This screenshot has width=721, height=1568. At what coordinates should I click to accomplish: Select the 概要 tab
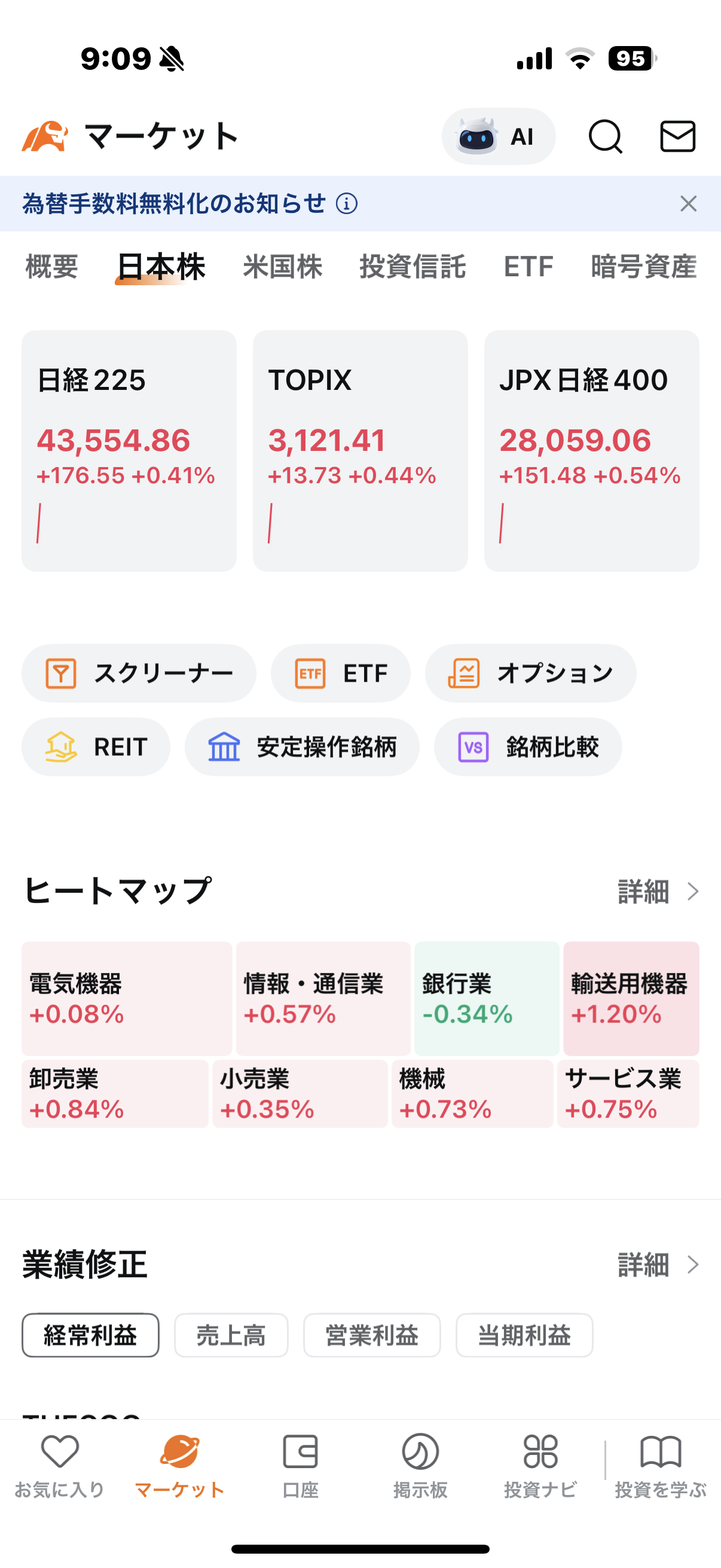point(52,267)
